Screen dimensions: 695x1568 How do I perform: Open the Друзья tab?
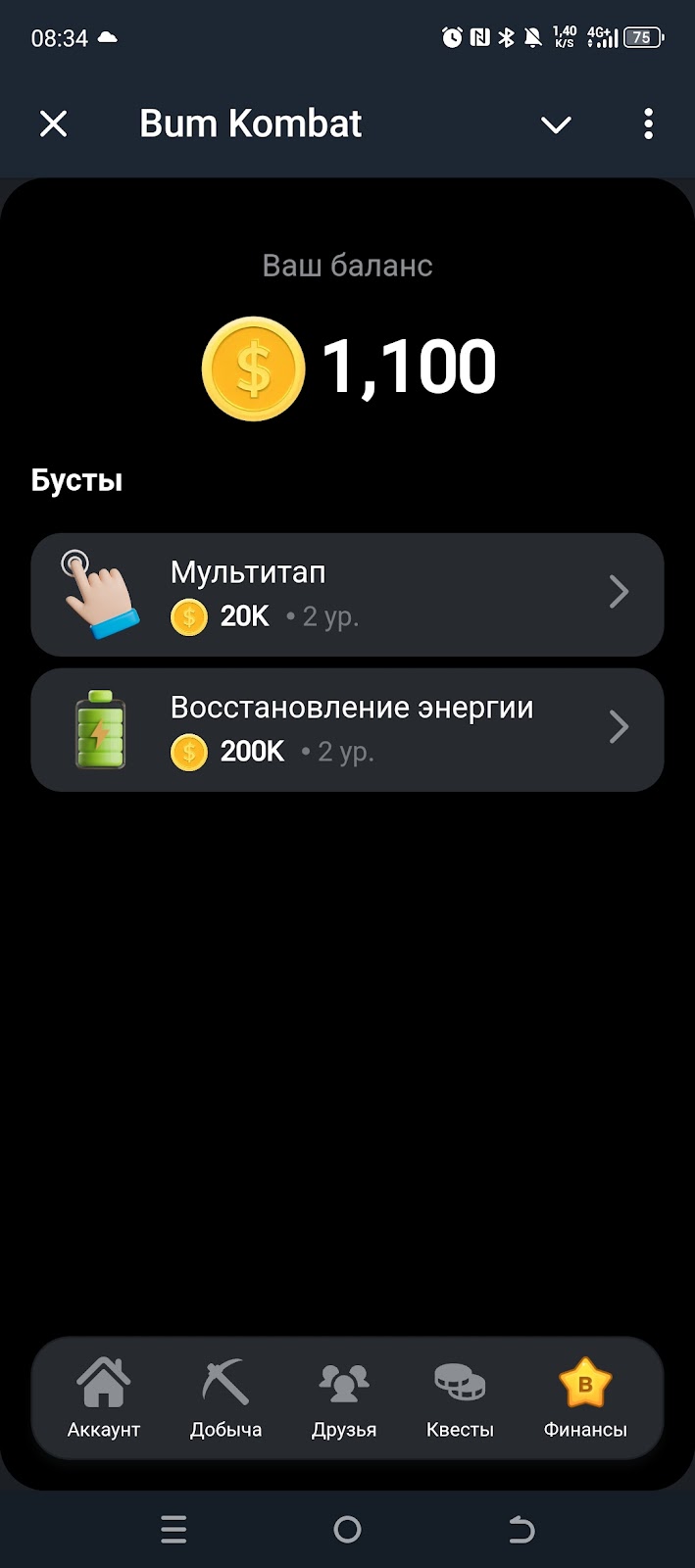(344, 1397)
